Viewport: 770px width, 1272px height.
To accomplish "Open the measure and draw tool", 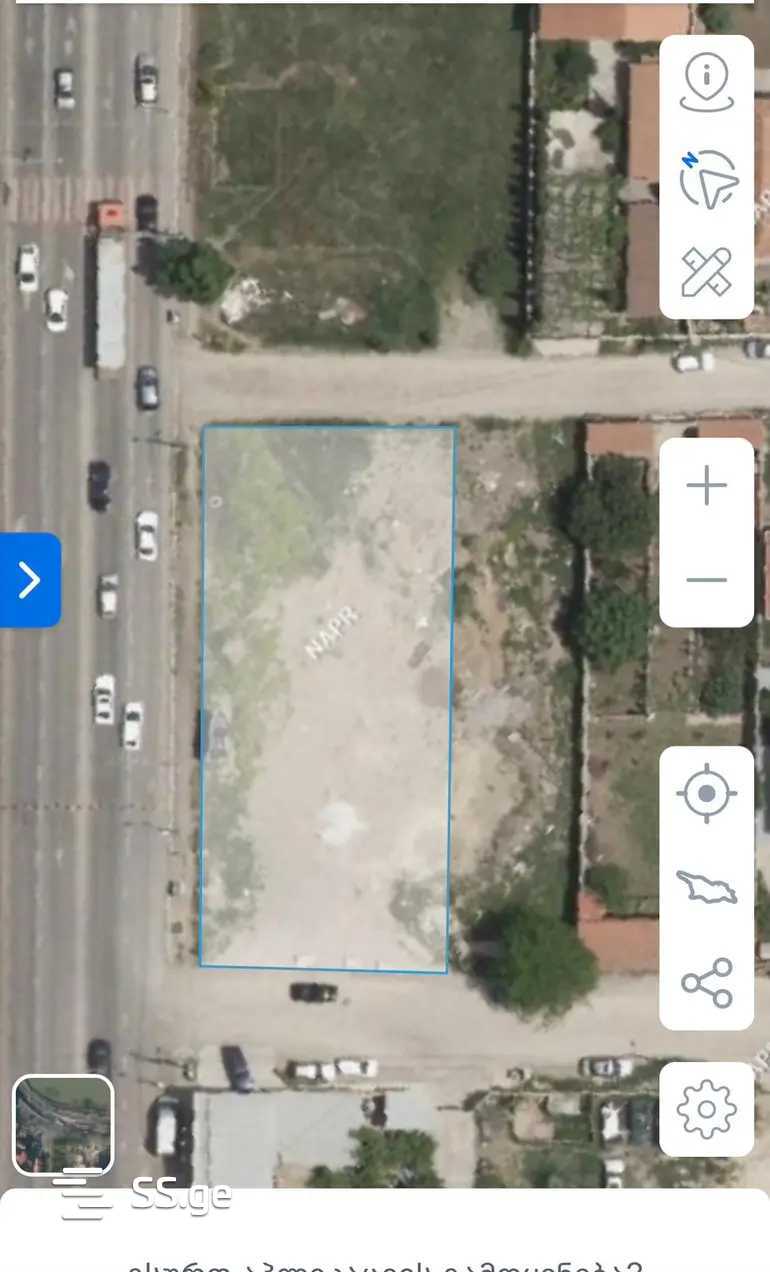I will (x=707, y=272).
